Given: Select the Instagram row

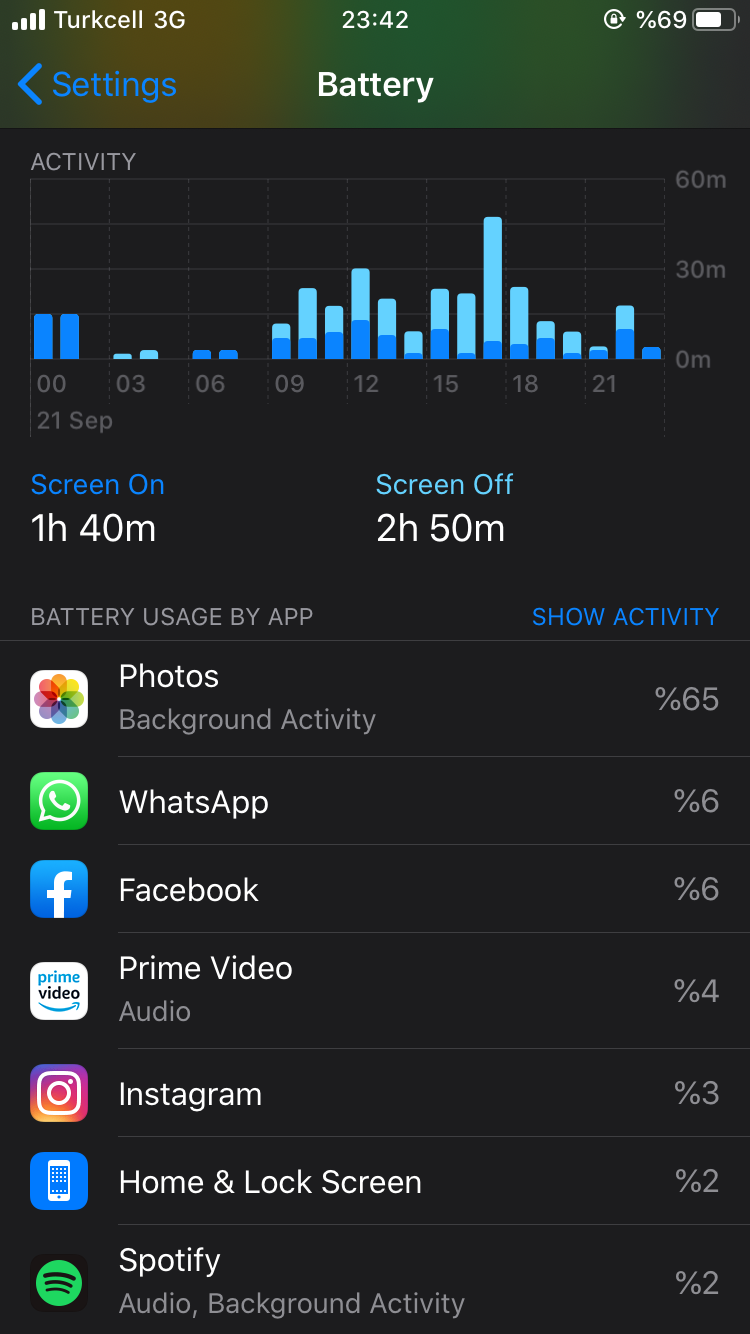Looking at the screenshot, I should pyautogui.click(x=375, y=1094).
